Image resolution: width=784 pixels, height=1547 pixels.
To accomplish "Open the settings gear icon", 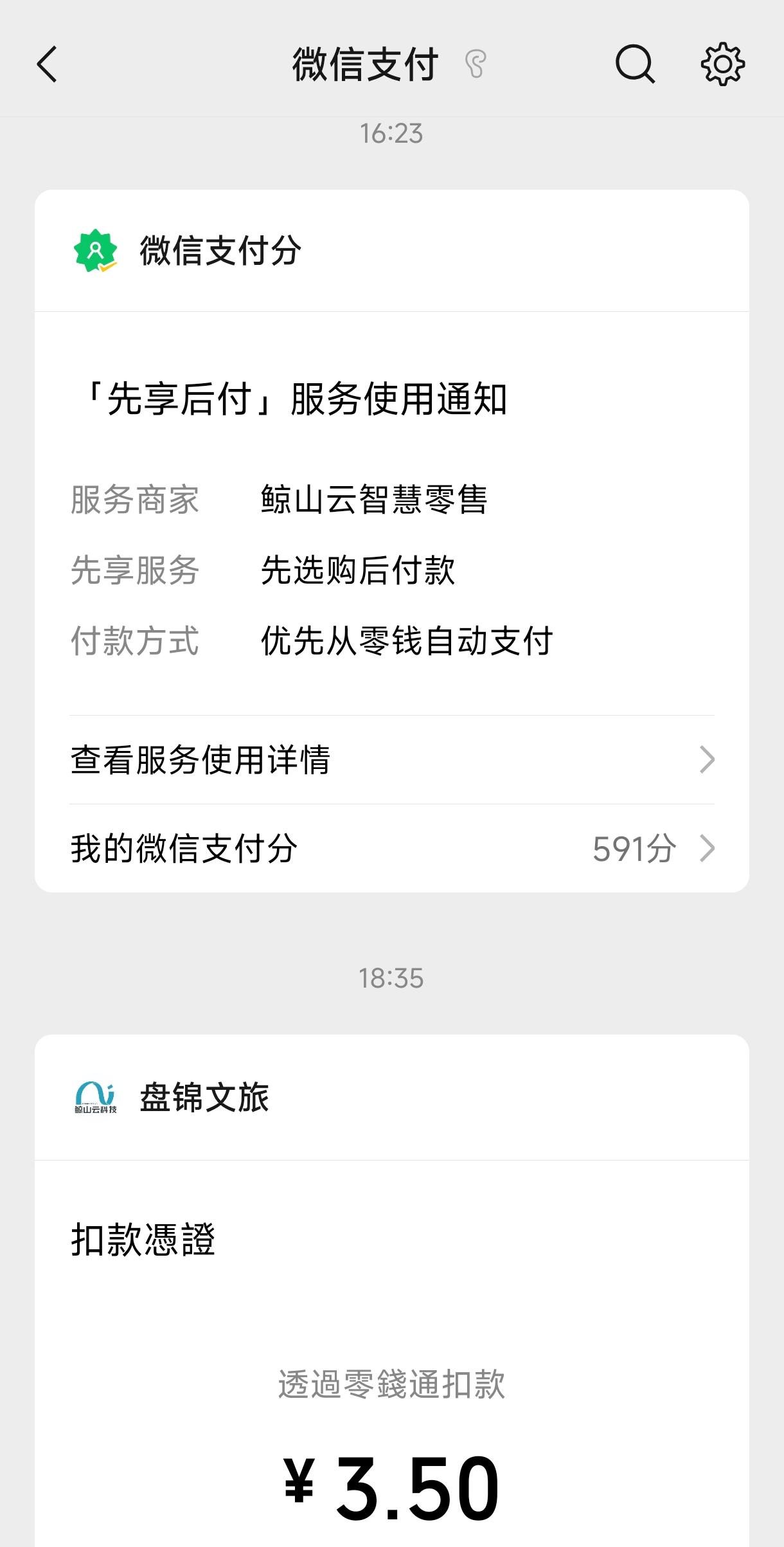I will pyautogui.click(x=722, y=64).
